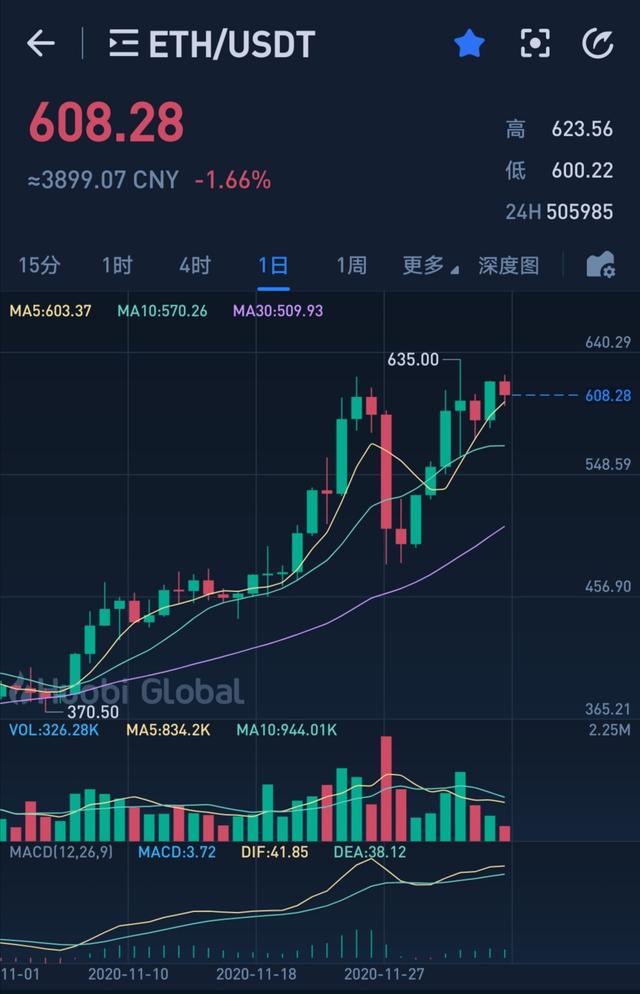Image resolution: width=640 pixels, height=994 pixels.
Task: Open the 深度图 depth chart tab
Action: coord(508,265)
